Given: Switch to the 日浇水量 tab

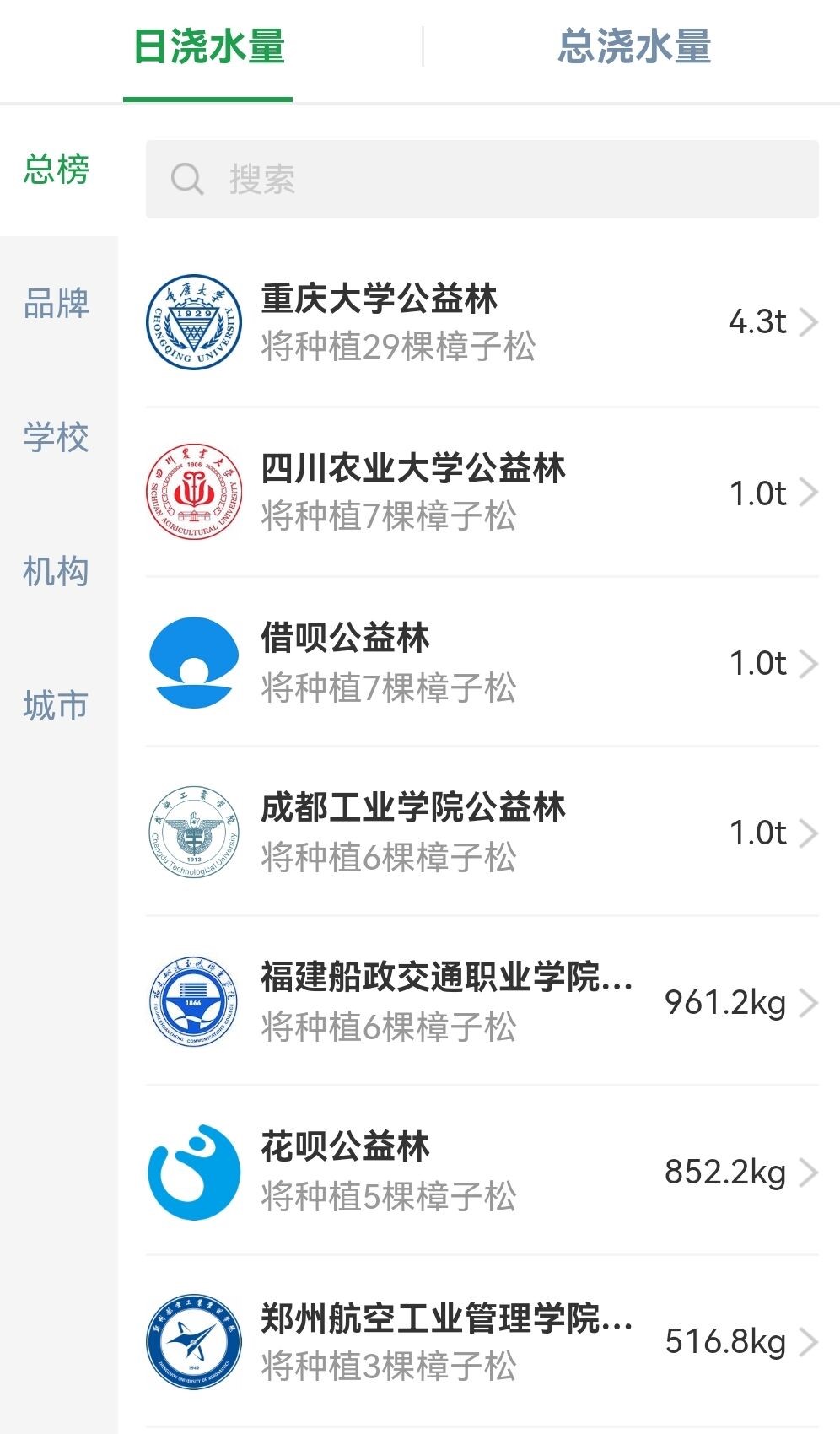Looking at the screenshot, I should [x=208, y=47].
